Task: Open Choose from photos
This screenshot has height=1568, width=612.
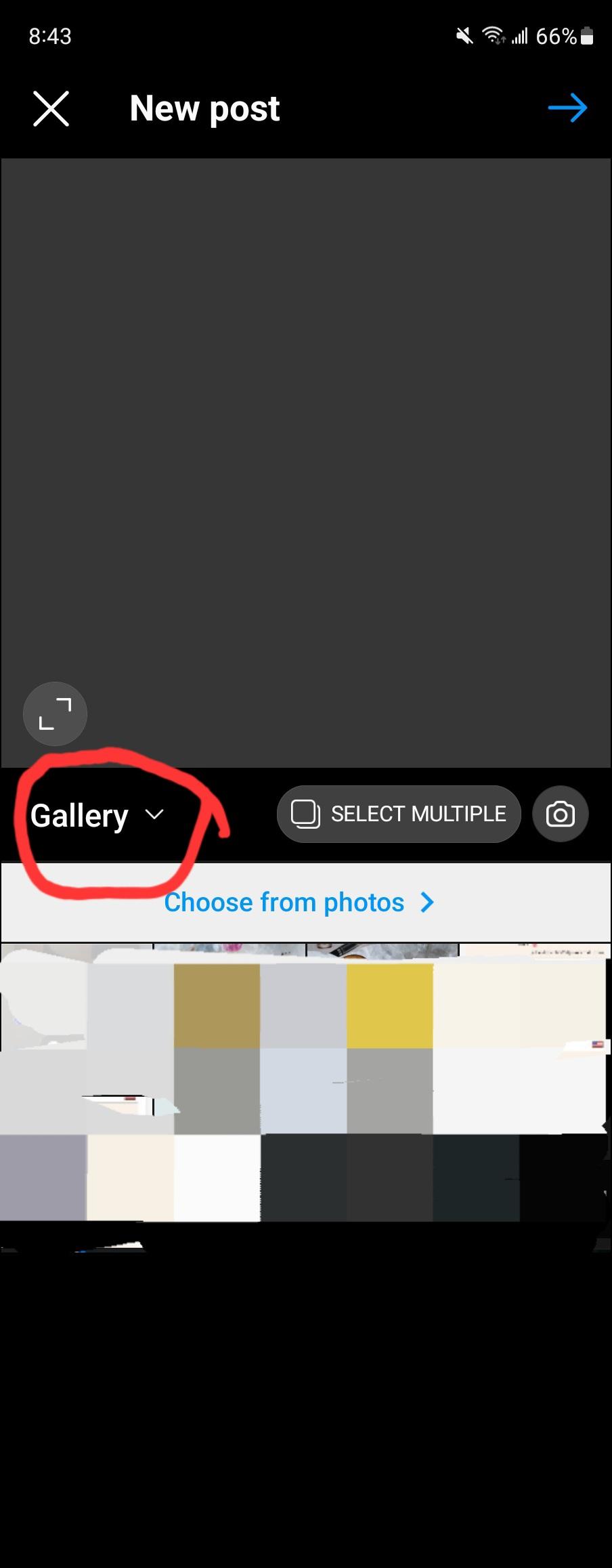Action: [299, 902]
